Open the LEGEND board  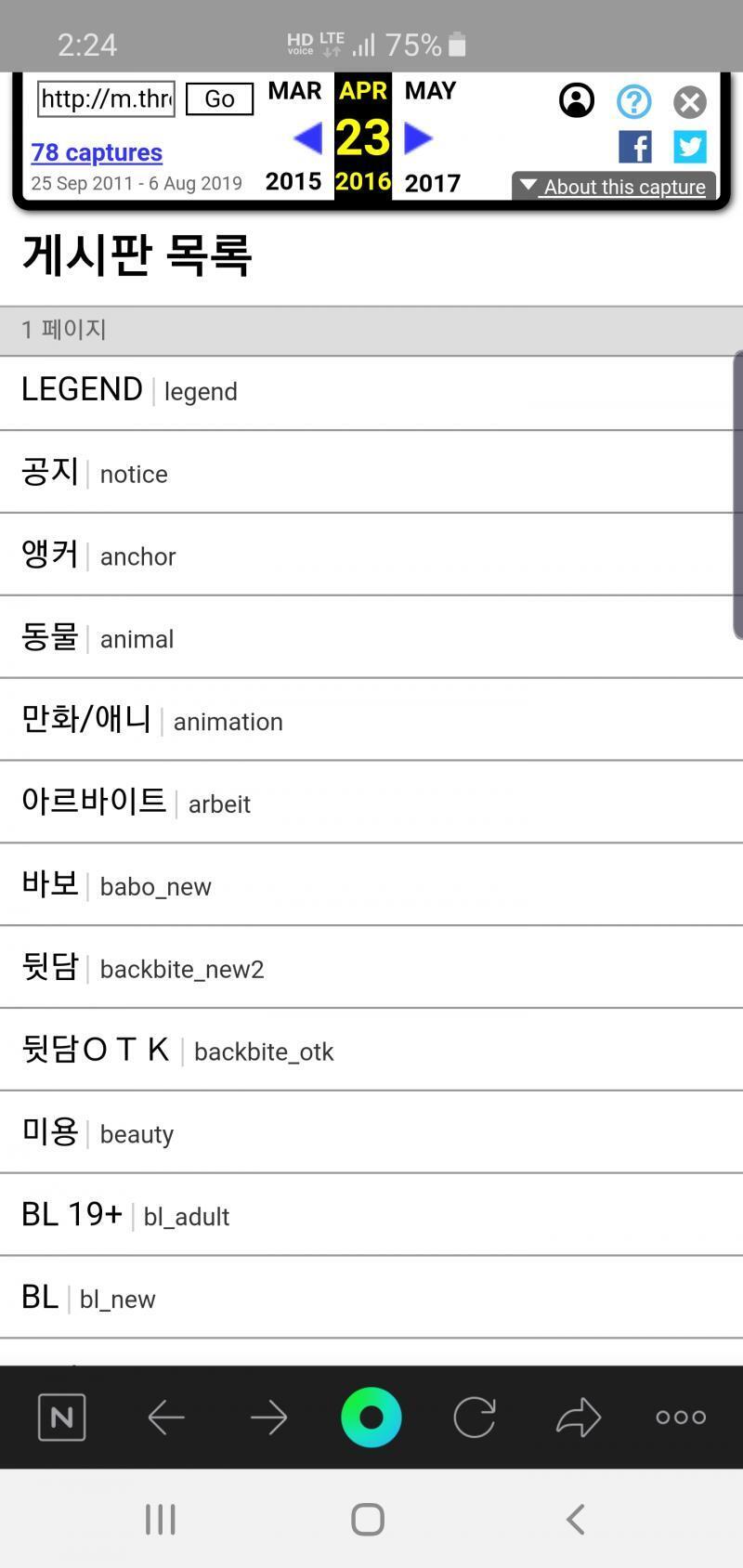371,393
